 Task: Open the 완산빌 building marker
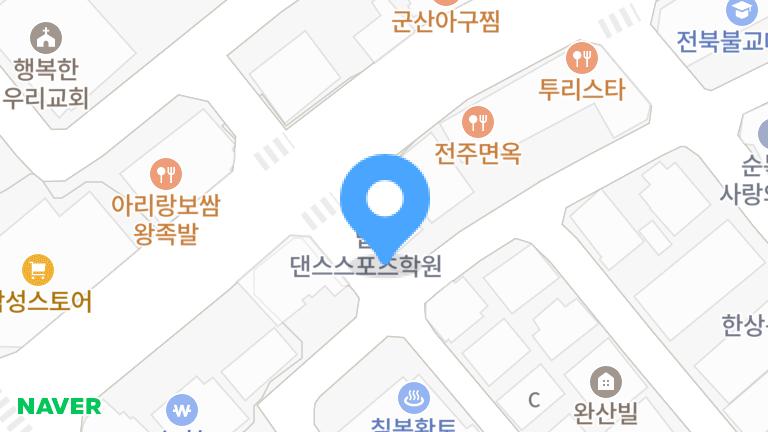tap(605, 381)
